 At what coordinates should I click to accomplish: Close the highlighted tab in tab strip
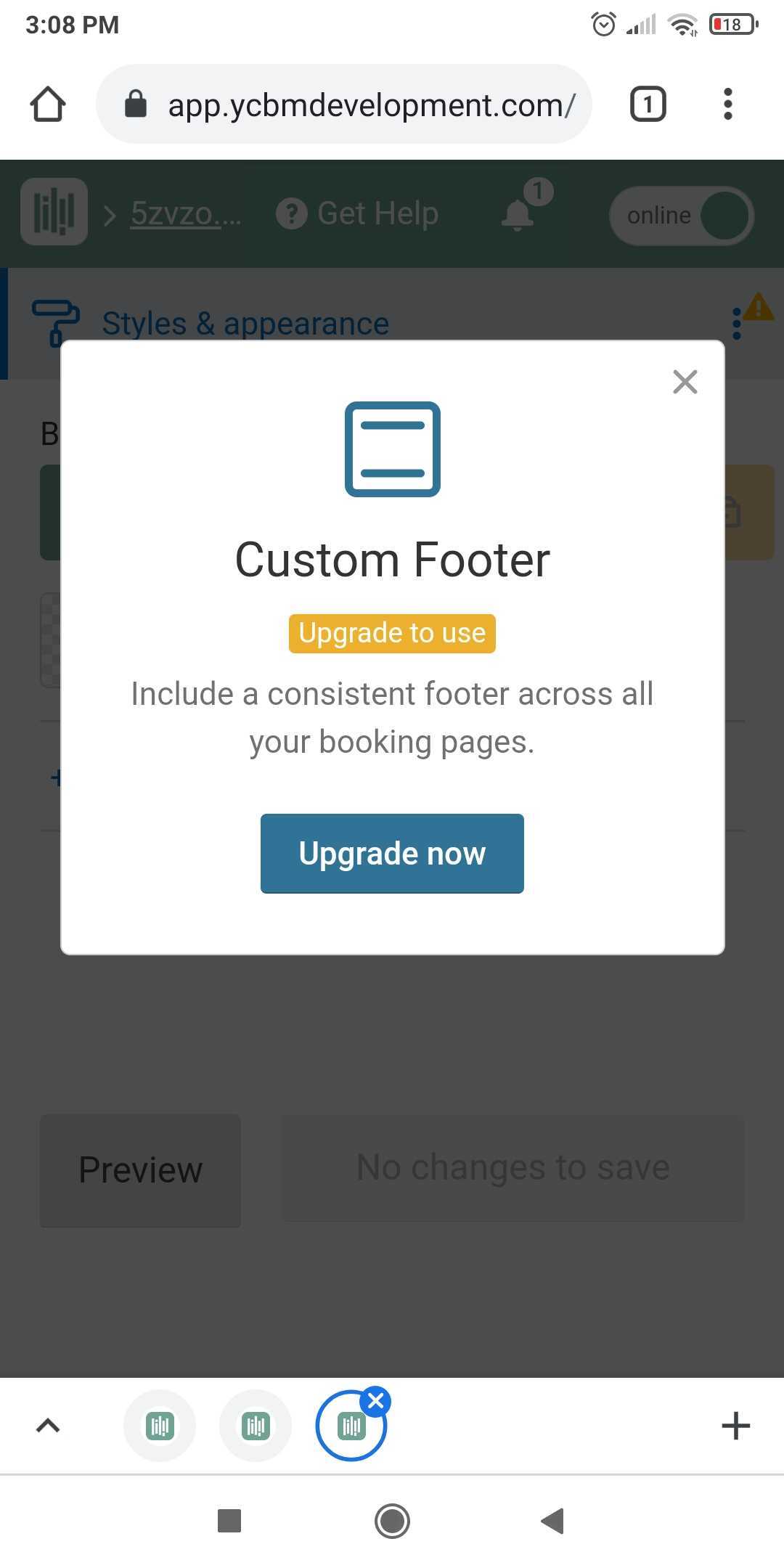376,1401
